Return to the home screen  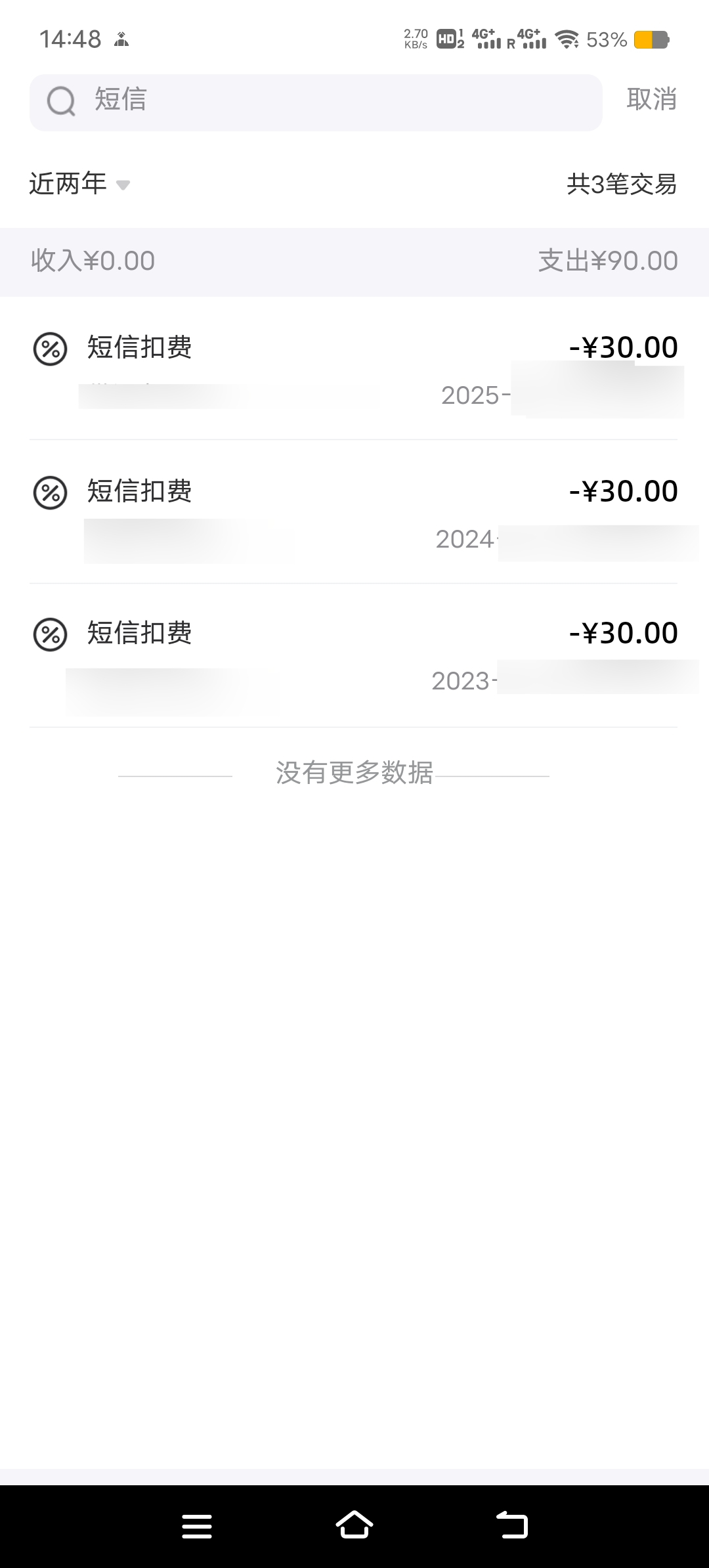coord(354,1525)
